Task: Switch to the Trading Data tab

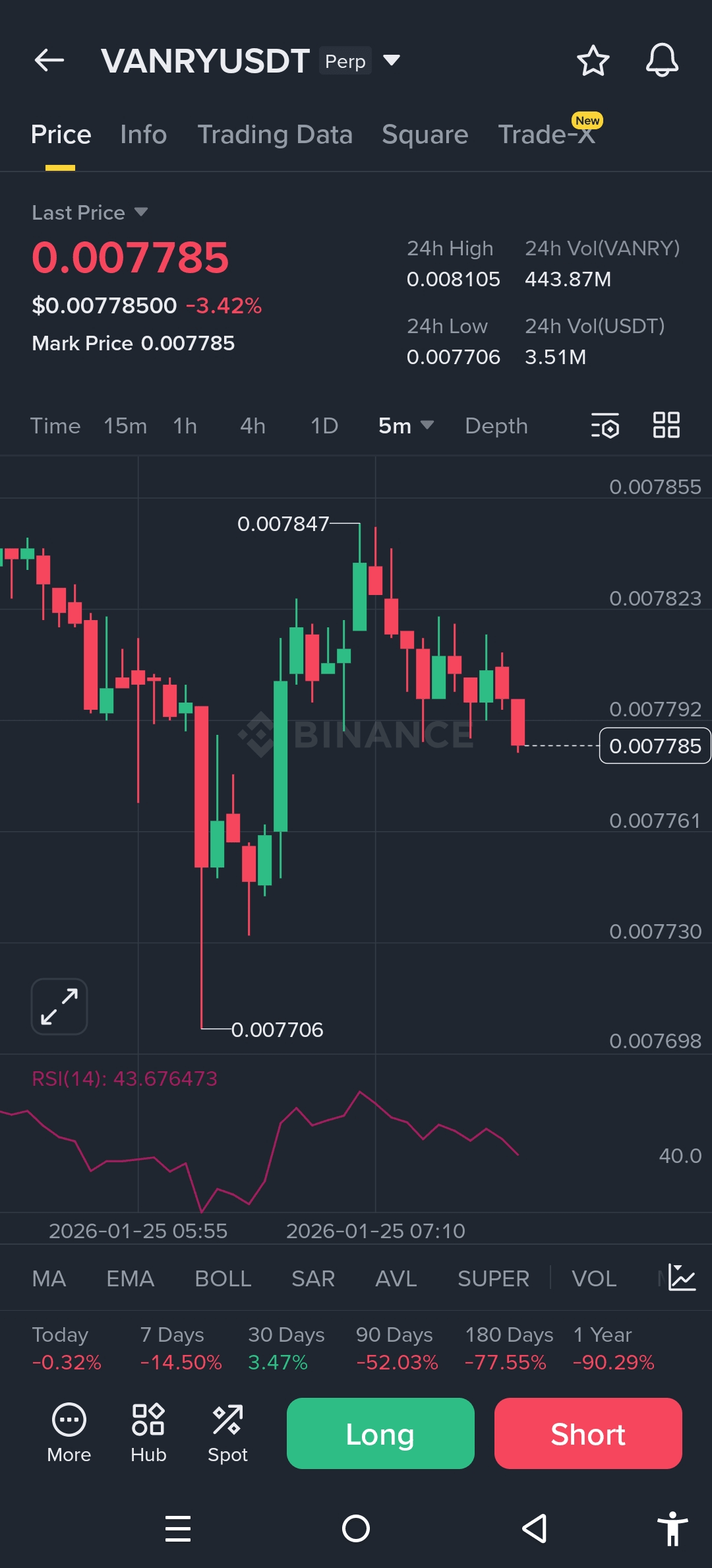Action: tap(275, 135)
